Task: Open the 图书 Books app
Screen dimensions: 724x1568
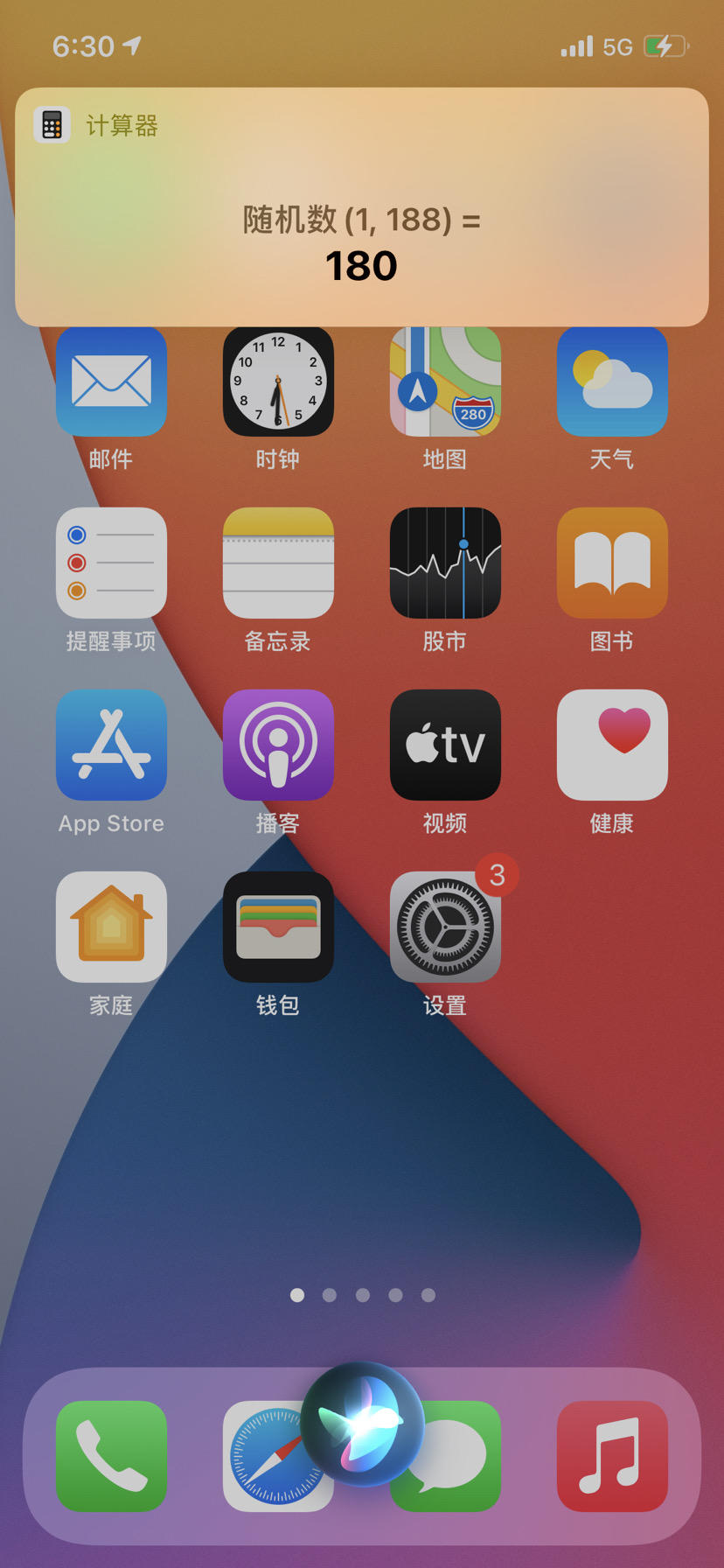Action: (x=612, y=563)
